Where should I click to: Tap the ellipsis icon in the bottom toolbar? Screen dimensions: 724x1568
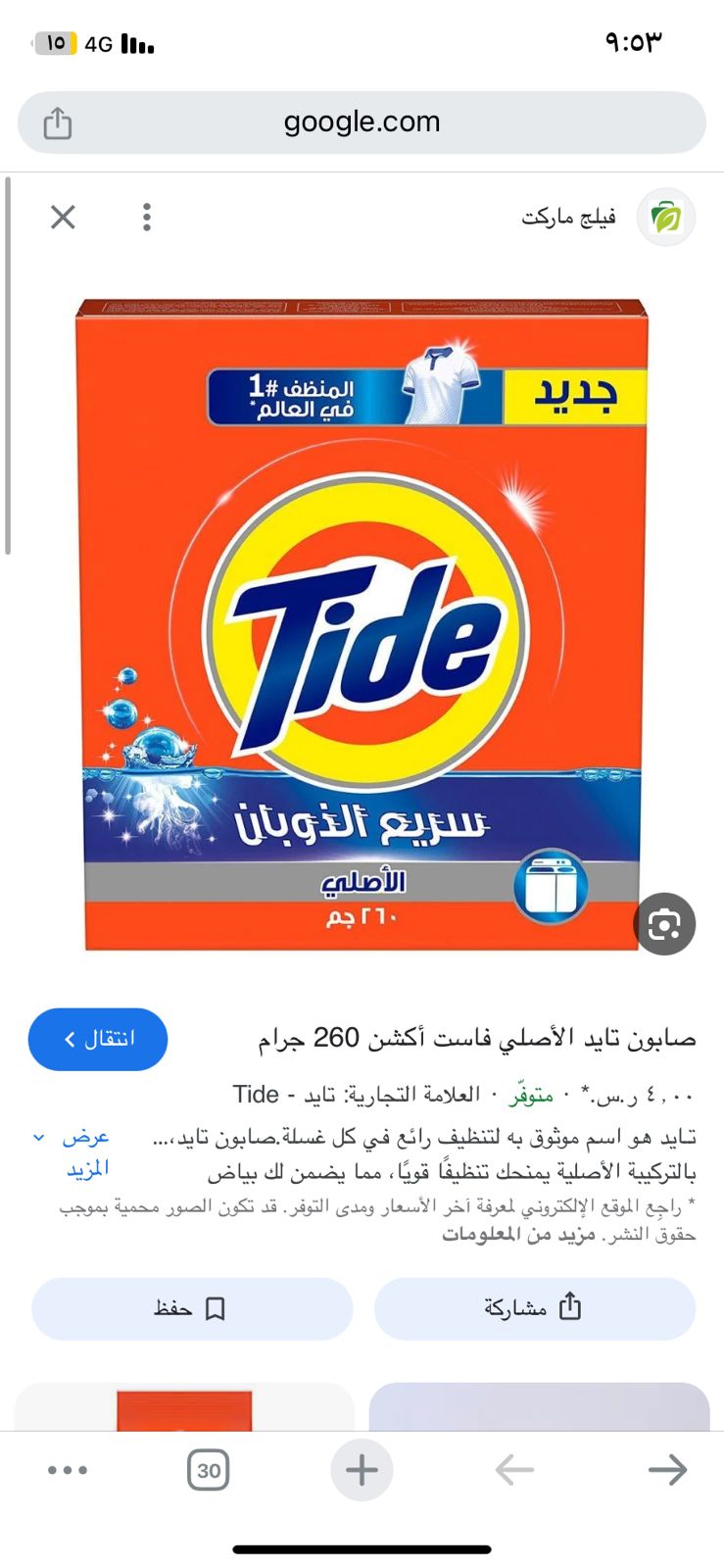click(67, 1469)
